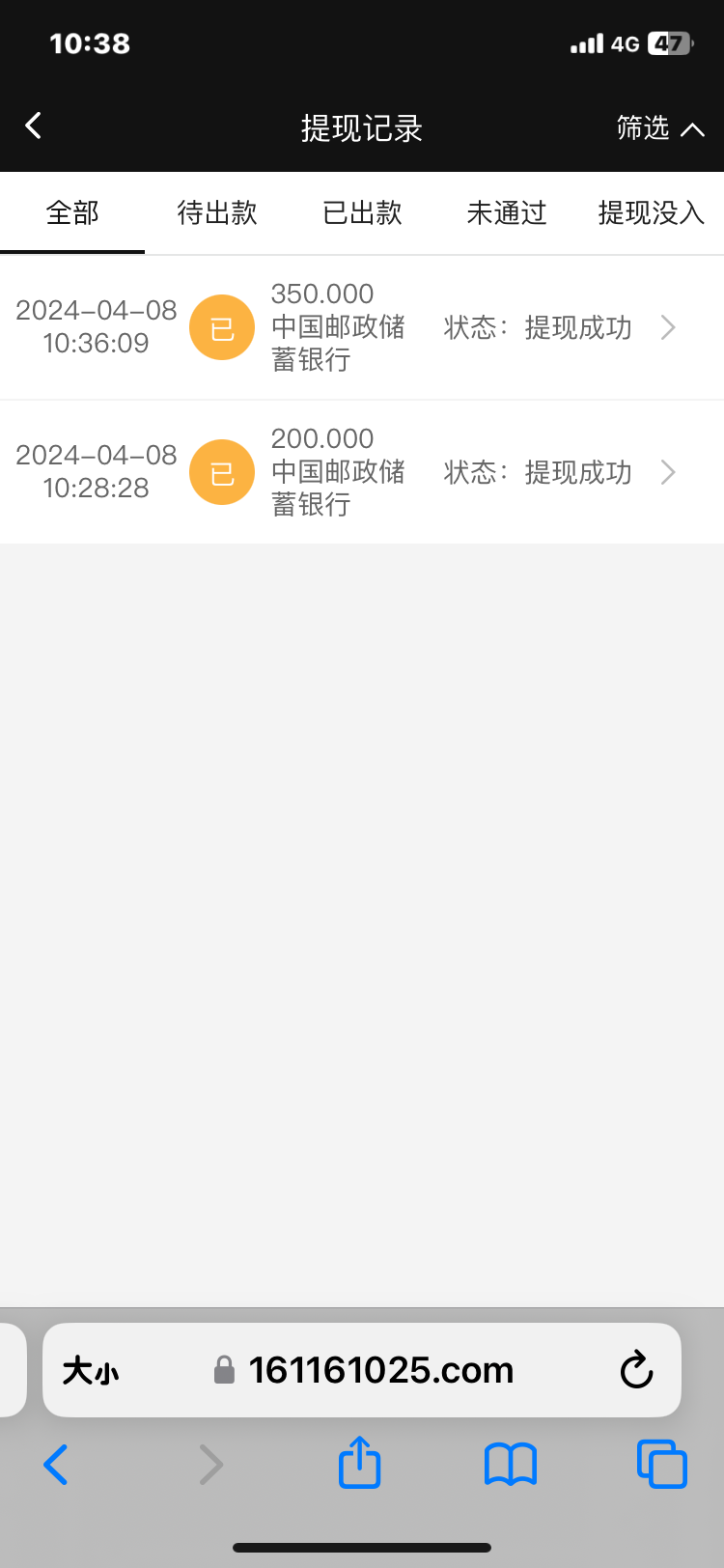Open Safari bookmarks
The width and height of the screenshot is (724, 1568).
[x=510, y=1464]
